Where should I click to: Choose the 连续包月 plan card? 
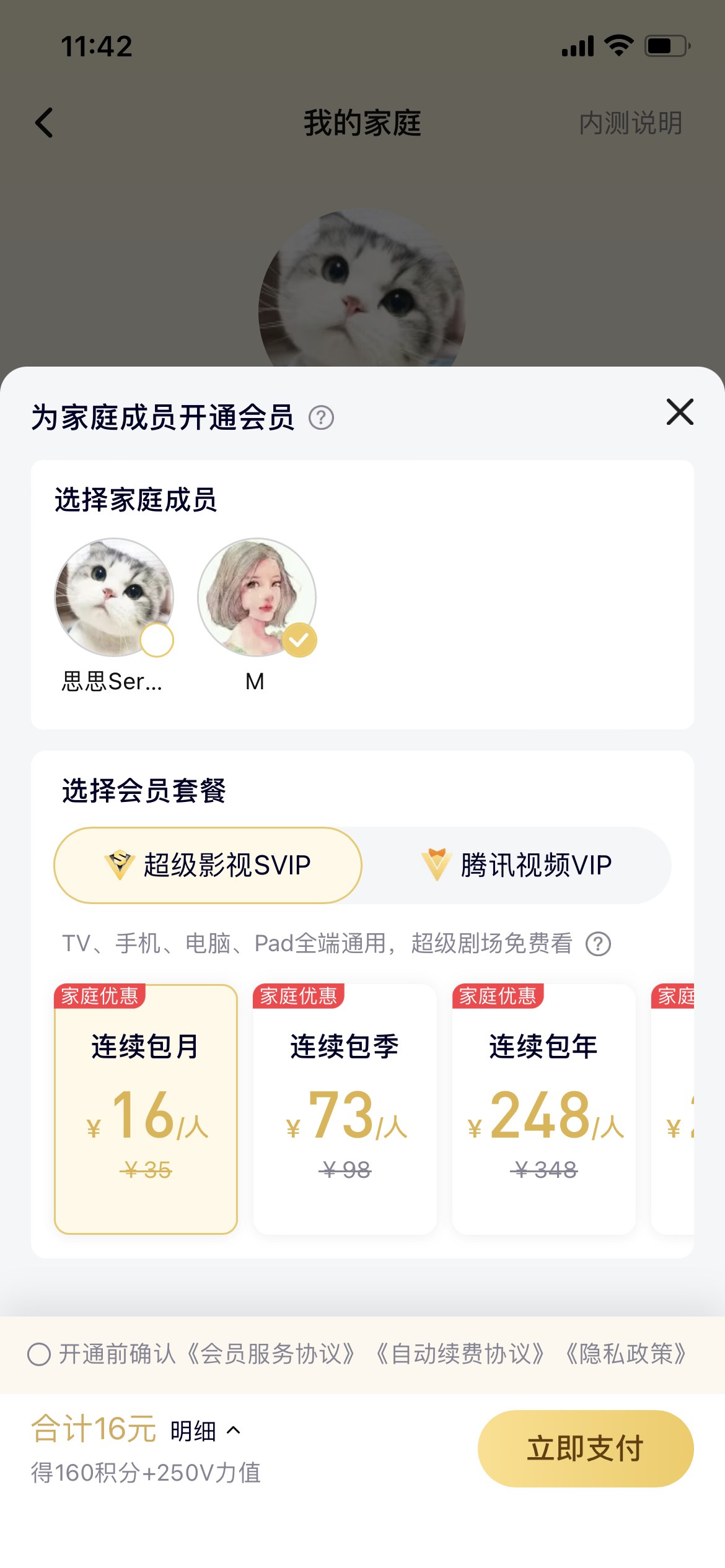click(146, 1109)
